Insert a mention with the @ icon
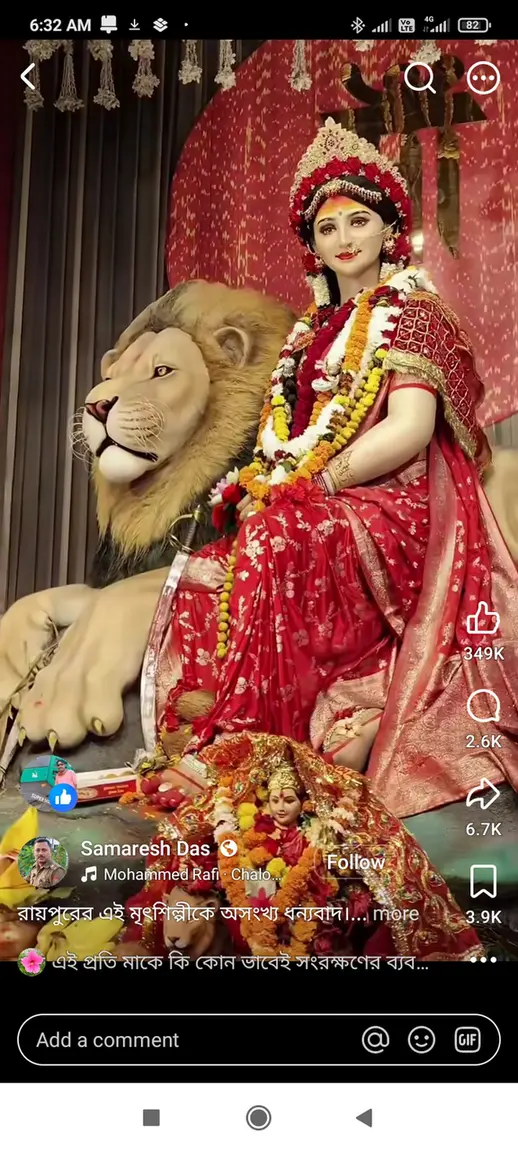 coord(375,1040)
